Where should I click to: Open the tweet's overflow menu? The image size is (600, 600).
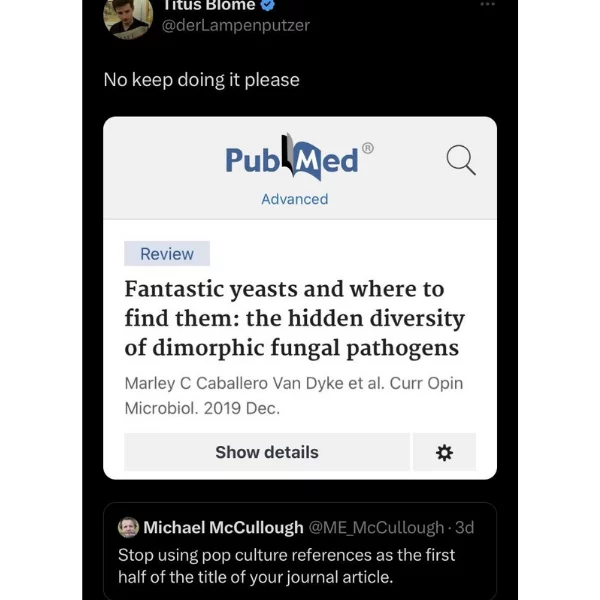[487, 5]
